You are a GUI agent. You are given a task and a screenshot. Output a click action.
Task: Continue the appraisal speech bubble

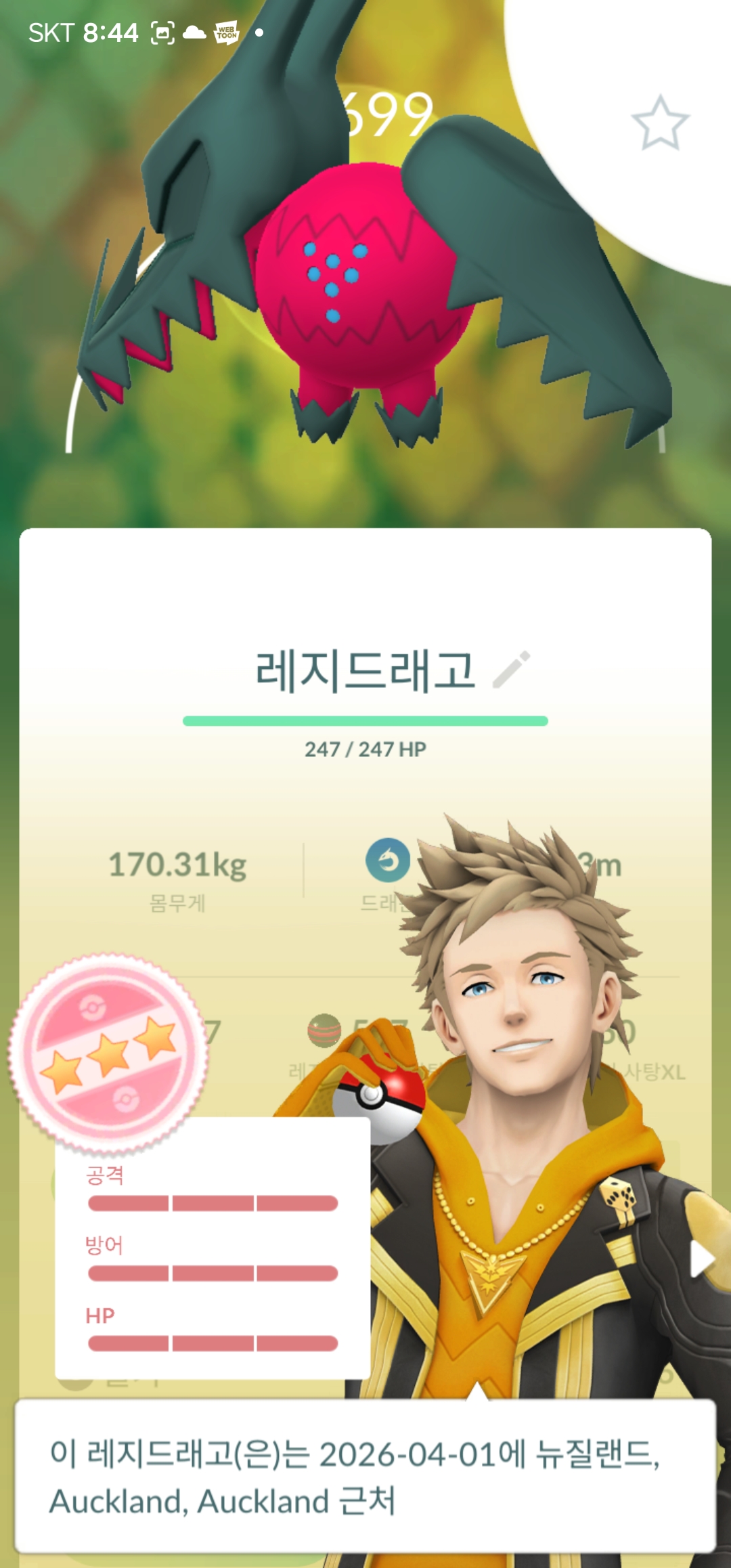click(365, 1477)
